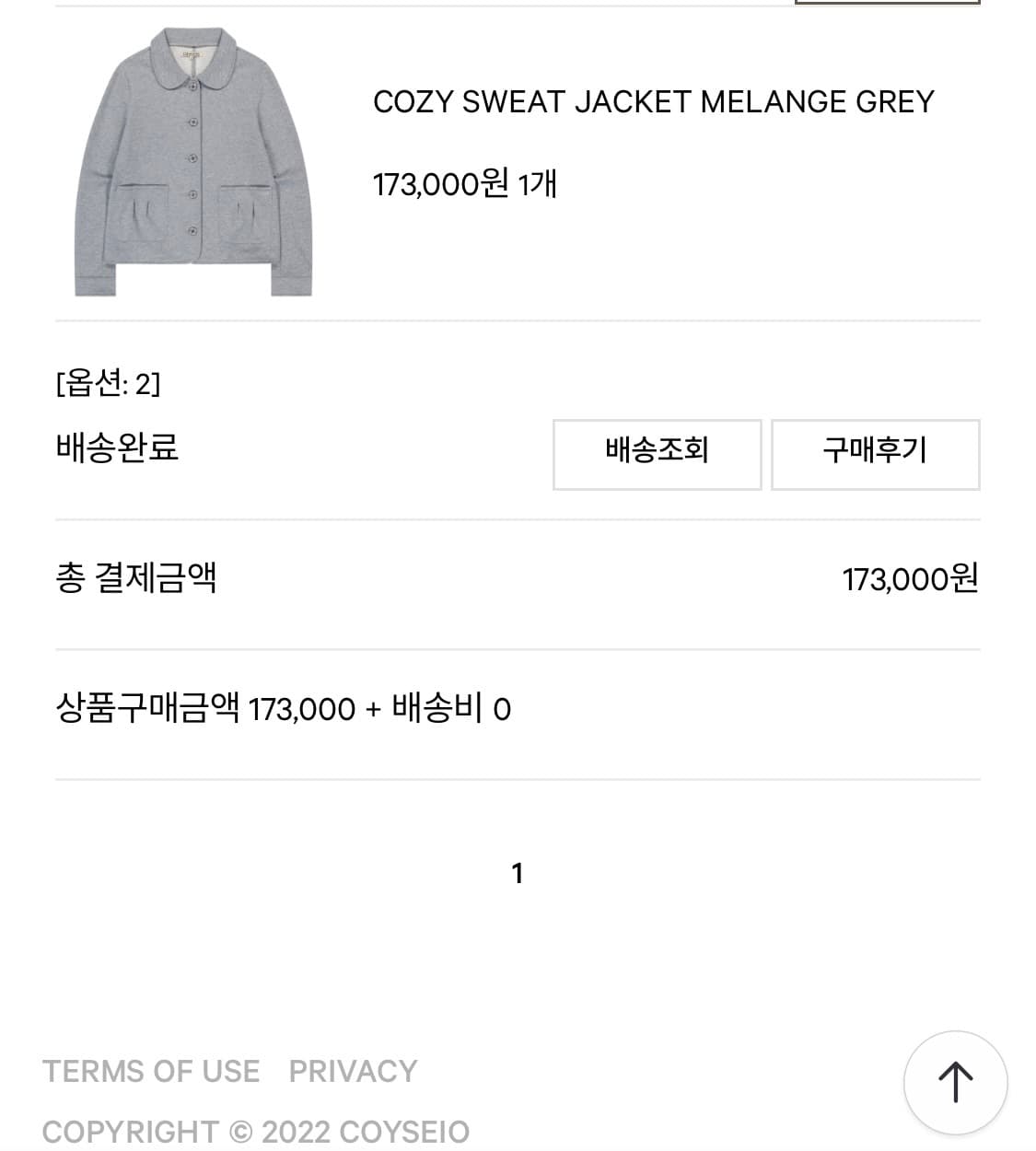Click the COYSEIO copyright text
The height and width of the screenshot is (1151, 1036).
tap(259, 1131)
